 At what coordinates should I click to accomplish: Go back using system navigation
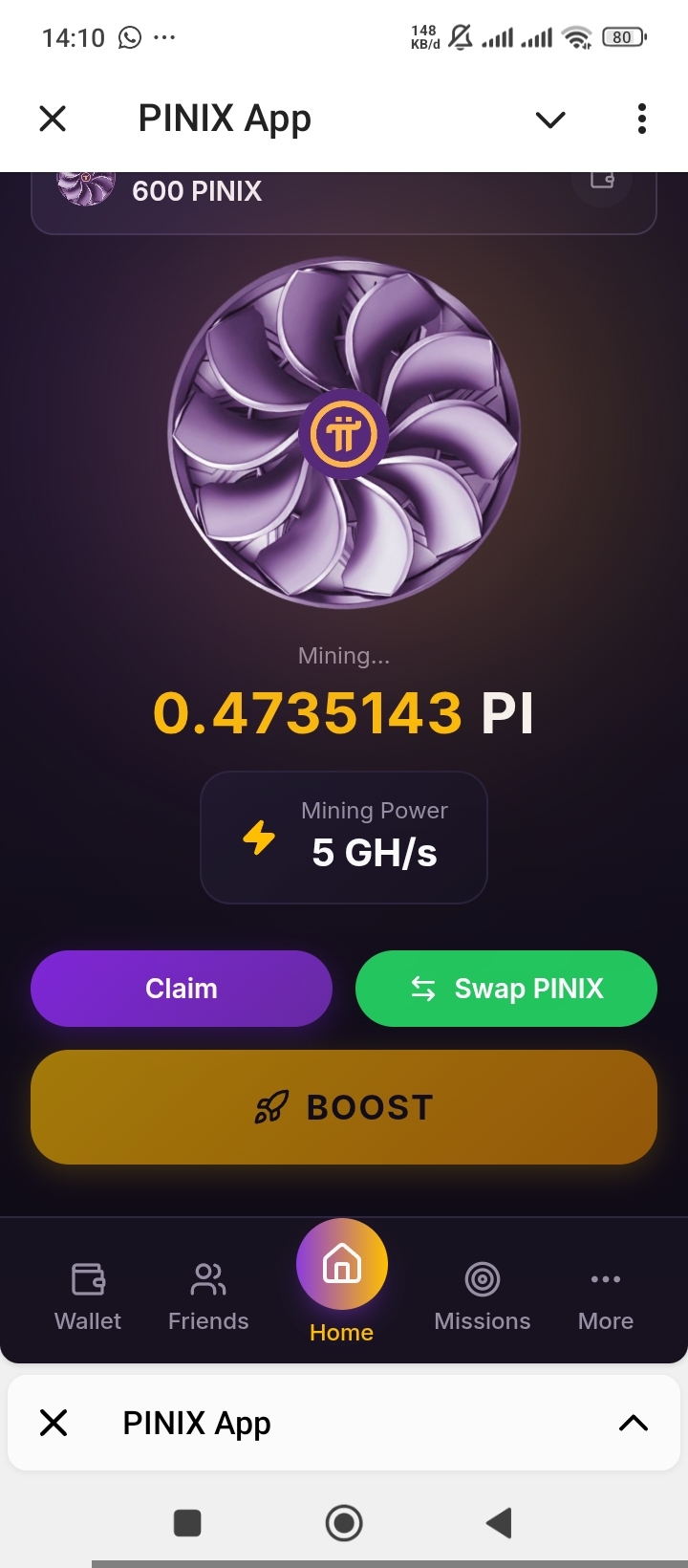(x=499, y=1522)
